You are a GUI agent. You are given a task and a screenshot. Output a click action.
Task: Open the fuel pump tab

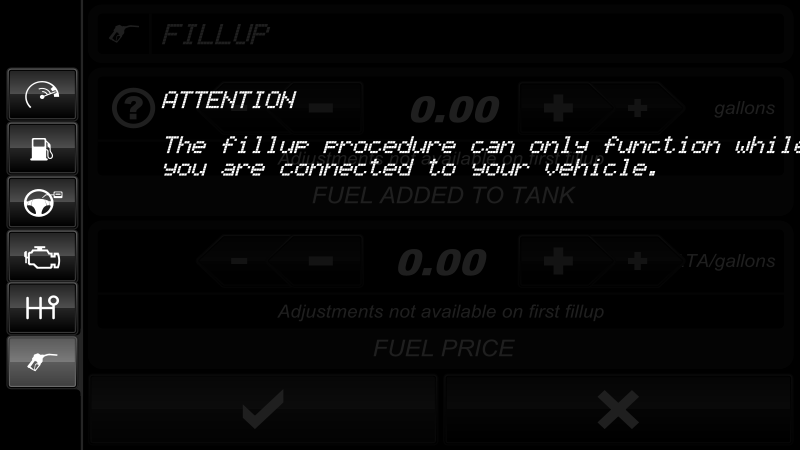[x=42, y=149]
